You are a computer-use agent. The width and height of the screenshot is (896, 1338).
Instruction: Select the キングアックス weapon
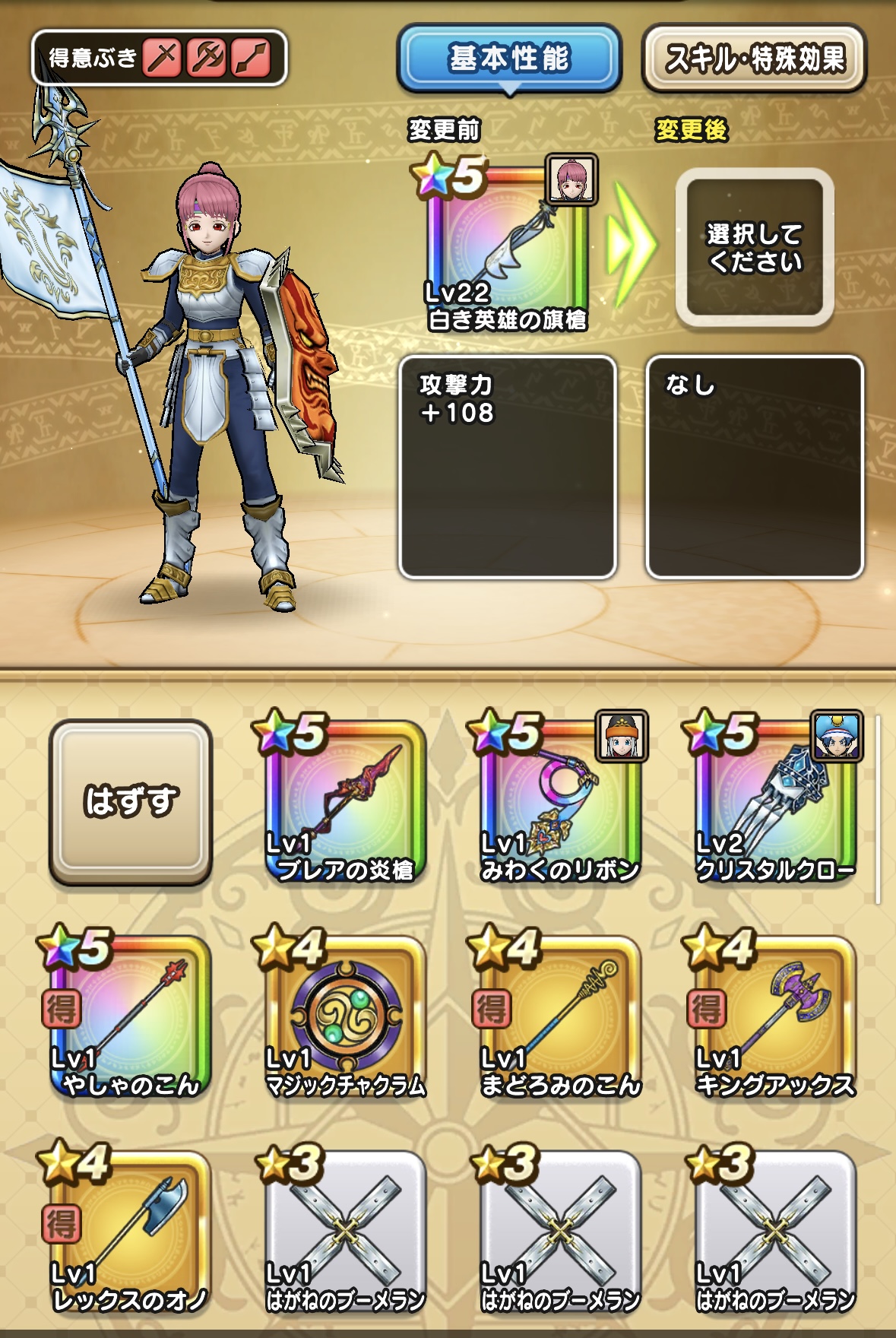click(x=775, y=1017)
